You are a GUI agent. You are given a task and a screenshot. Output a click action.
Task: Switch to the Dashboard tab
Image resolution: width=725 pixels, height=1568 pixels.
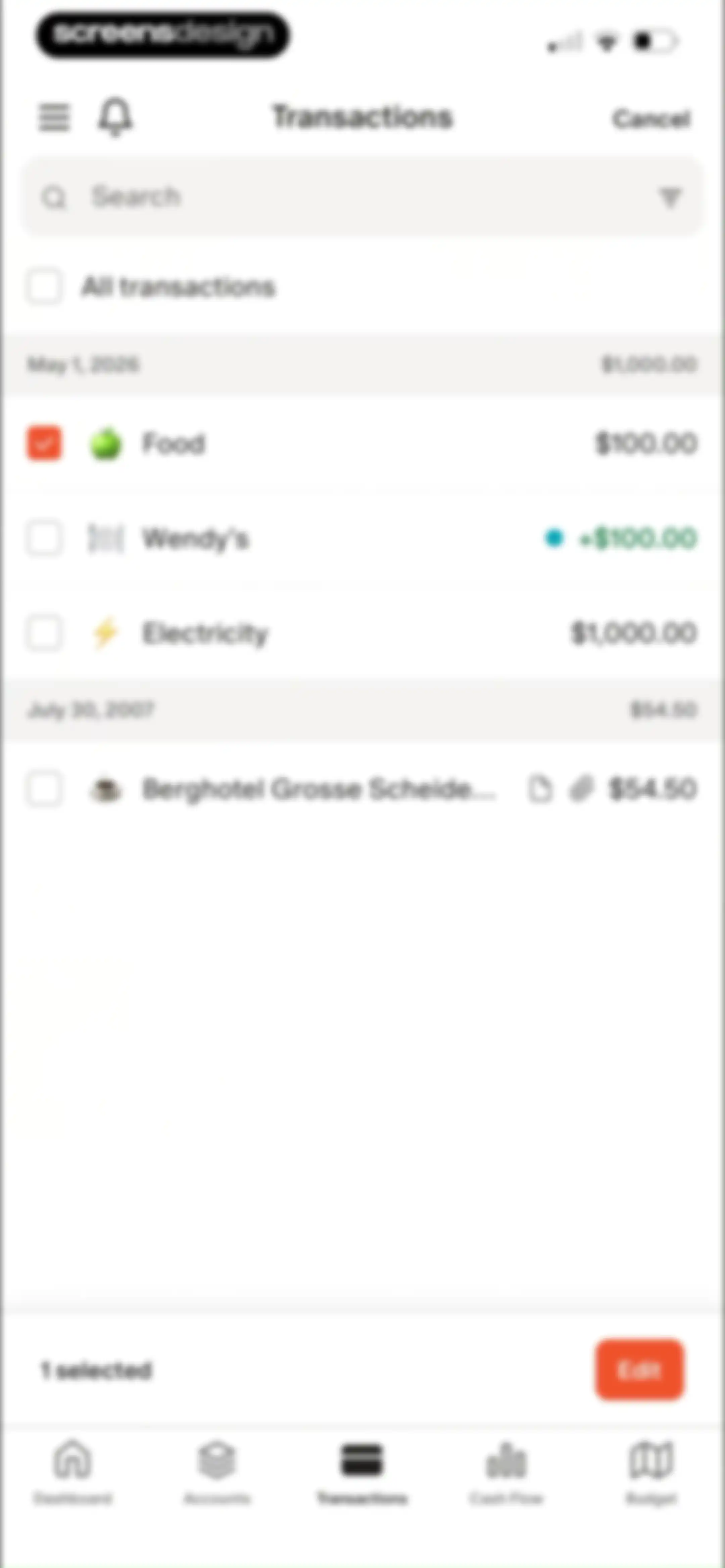(72, 1472)
